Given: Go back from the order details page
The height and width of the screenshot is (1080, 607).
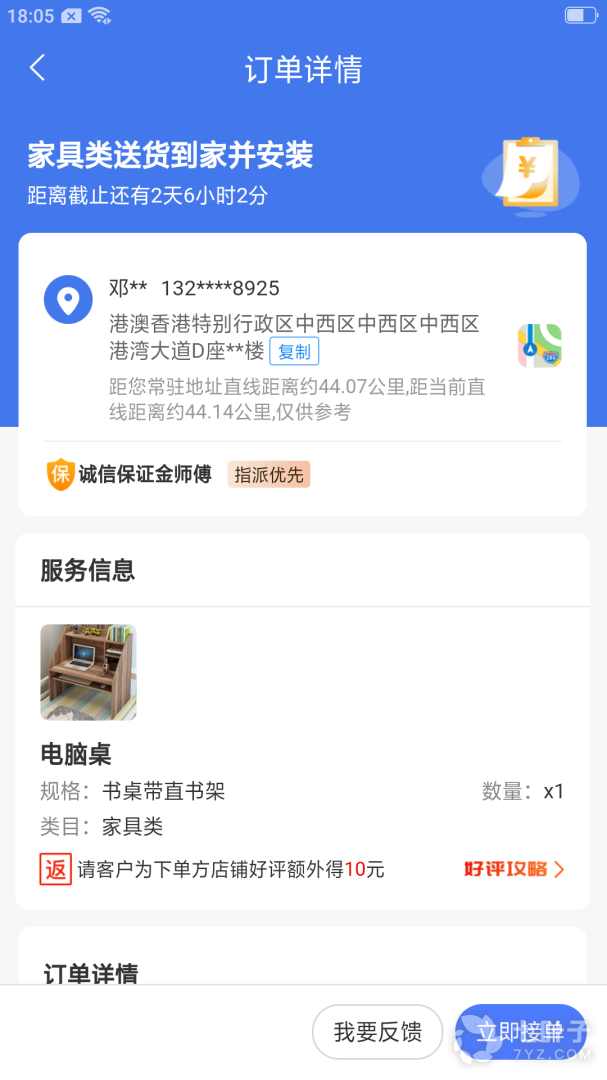Looking at the screenshot, I should click(38, 68).
